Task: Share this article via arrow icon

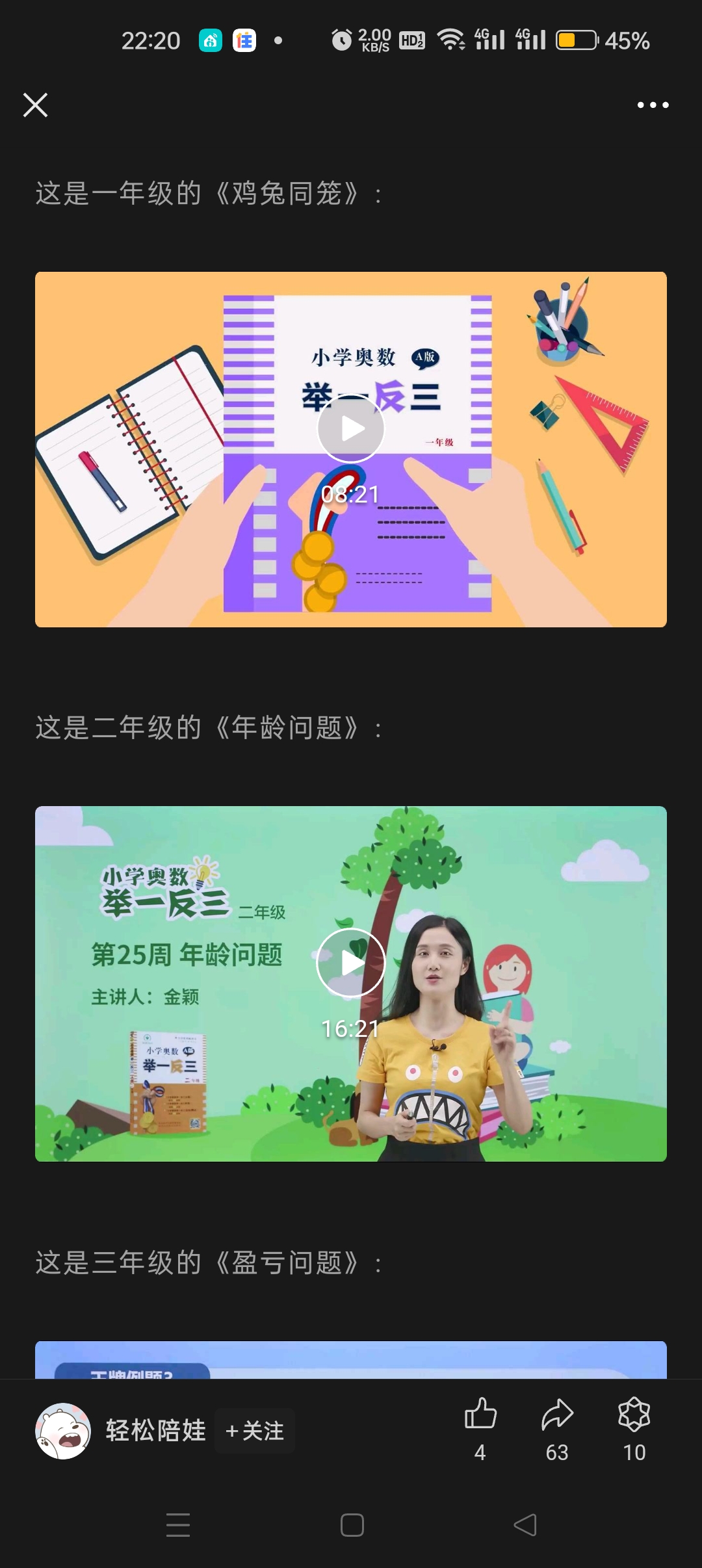Action: click(557, 1415)
